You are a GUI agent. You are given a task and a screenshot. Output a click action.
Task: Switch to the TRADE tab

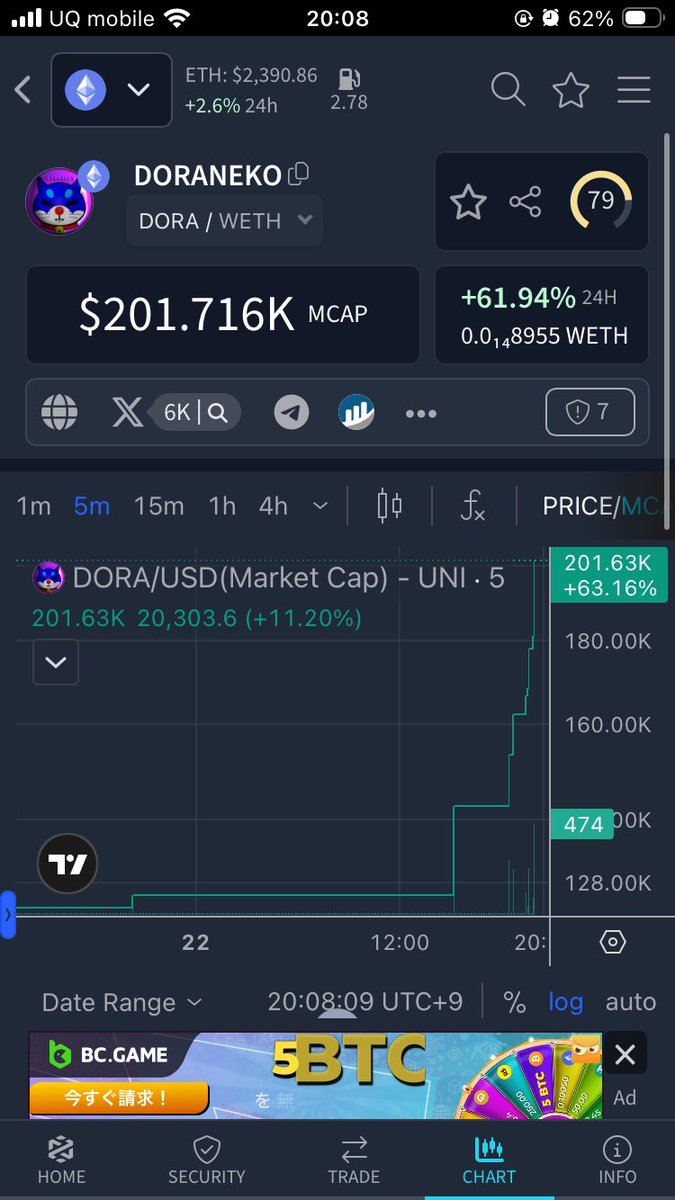tap(354, 1159)
